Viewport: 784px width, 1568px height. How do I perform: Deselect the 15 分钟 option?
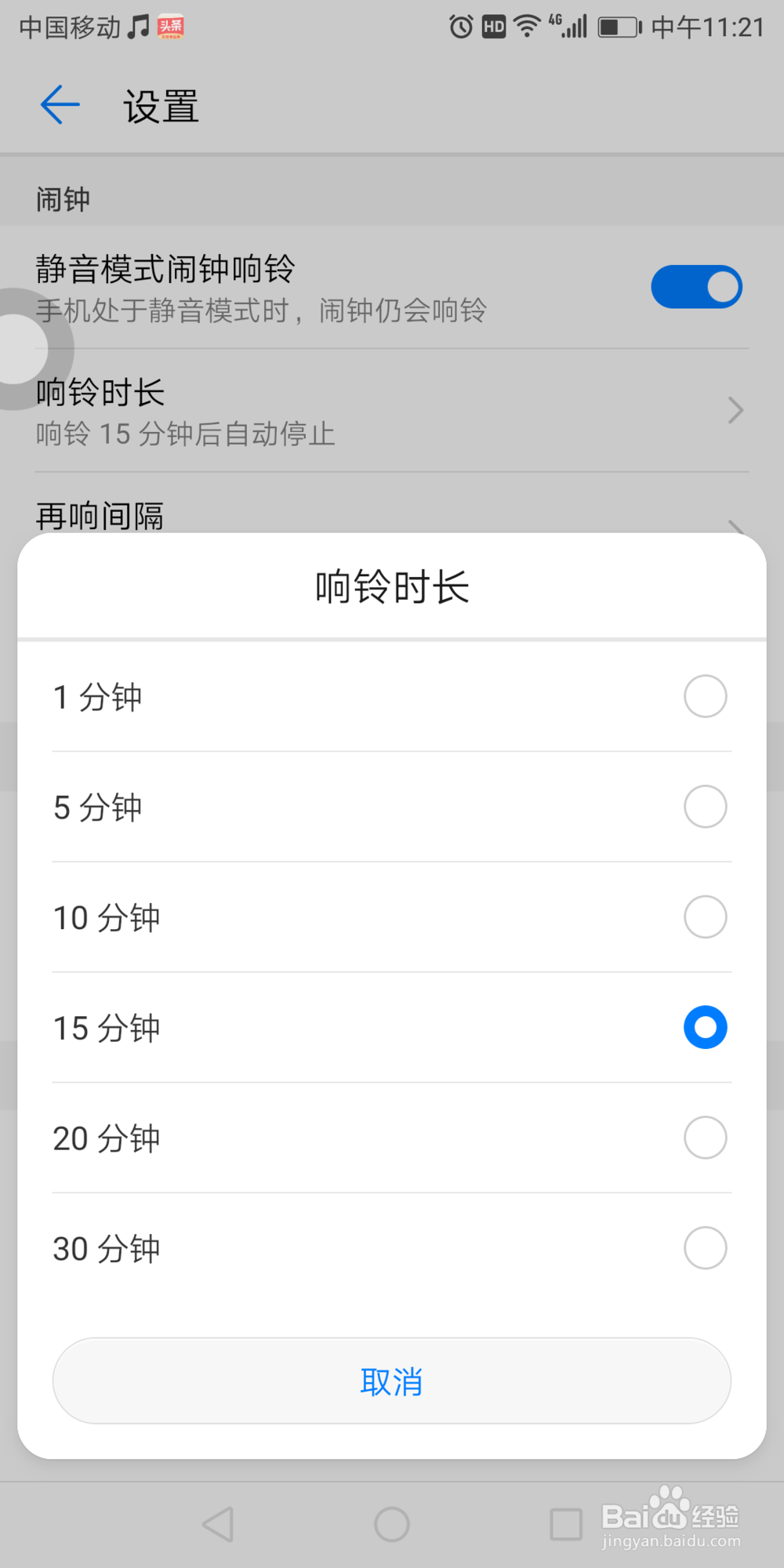(x=704, y=1027)
